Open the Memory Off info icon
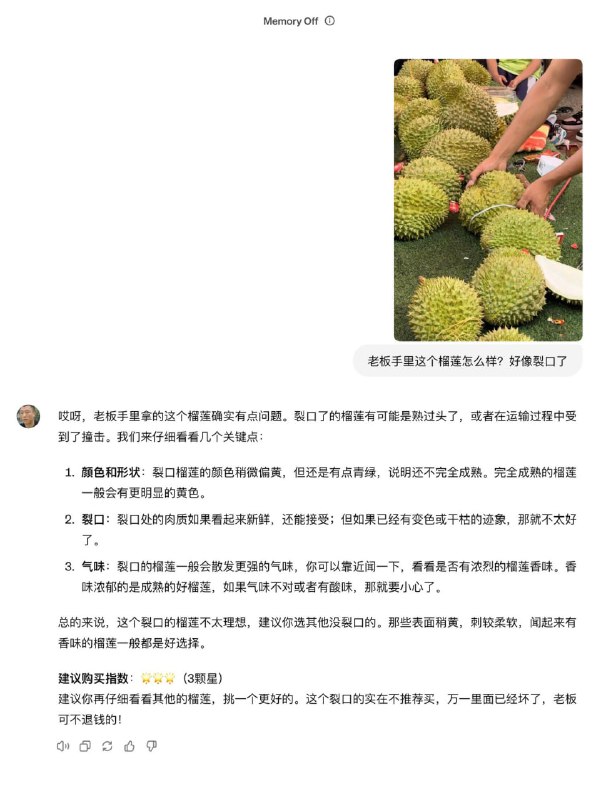This screenshot has height=800, width=601. tap(330, 21)
